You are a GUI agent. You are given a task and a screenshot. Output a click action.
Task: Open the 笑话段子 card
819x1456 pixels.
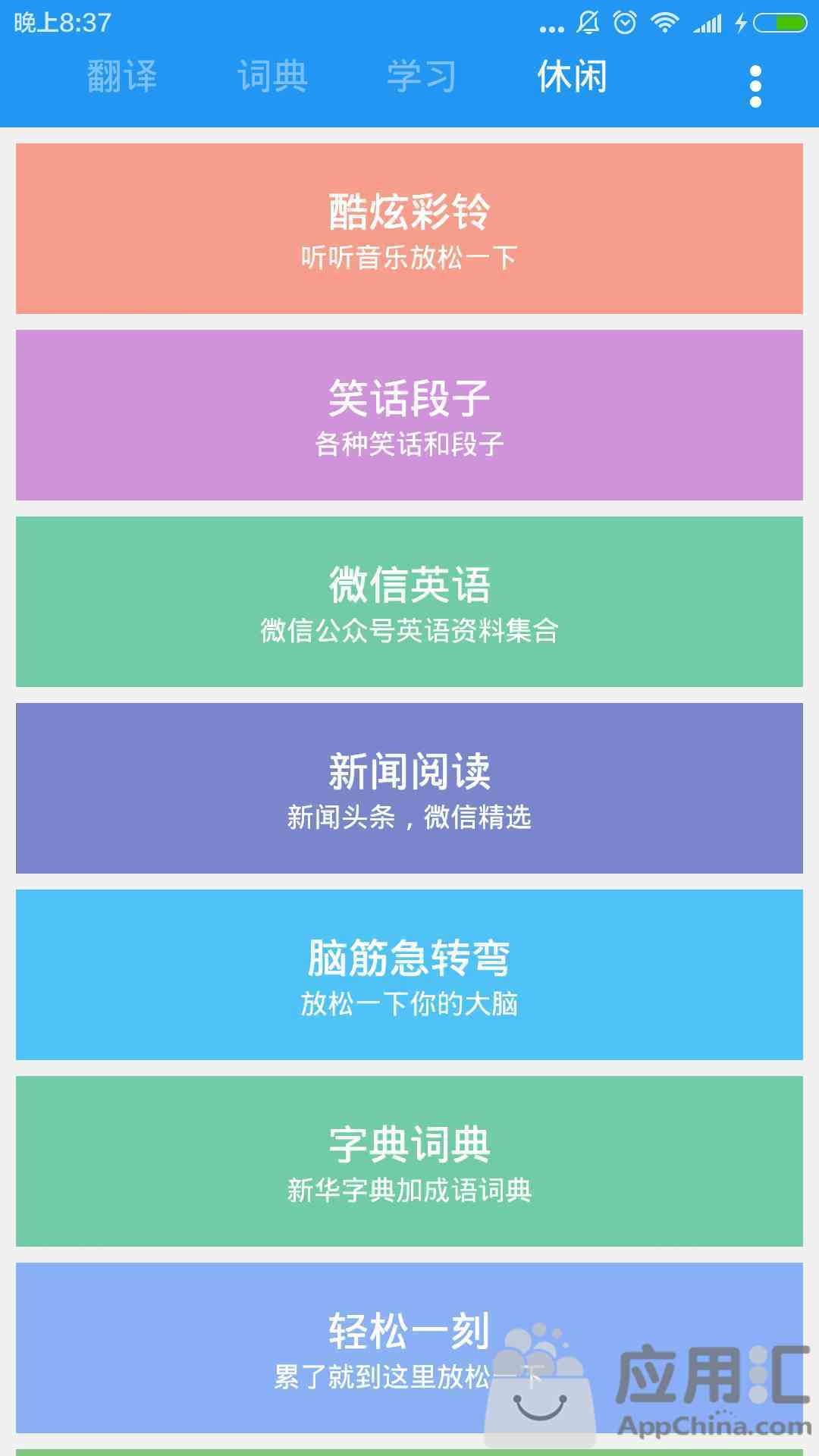coord(409,415)
